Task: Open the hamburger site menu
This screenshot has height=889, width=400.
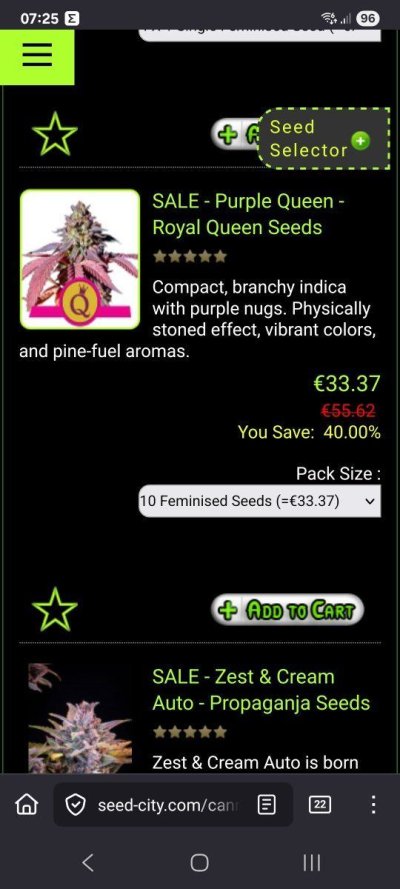Action: [37, 56]
